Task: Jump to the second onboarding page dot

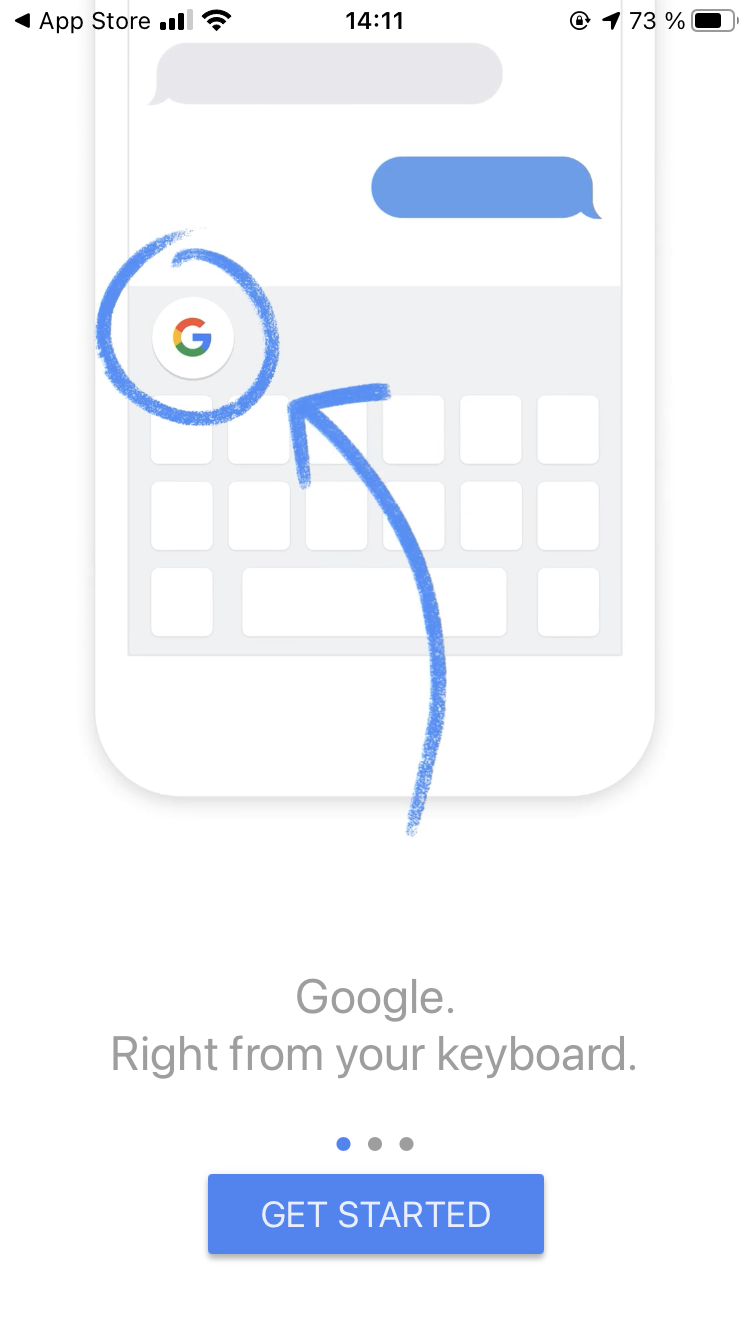Action: [x=375, y=1144]
